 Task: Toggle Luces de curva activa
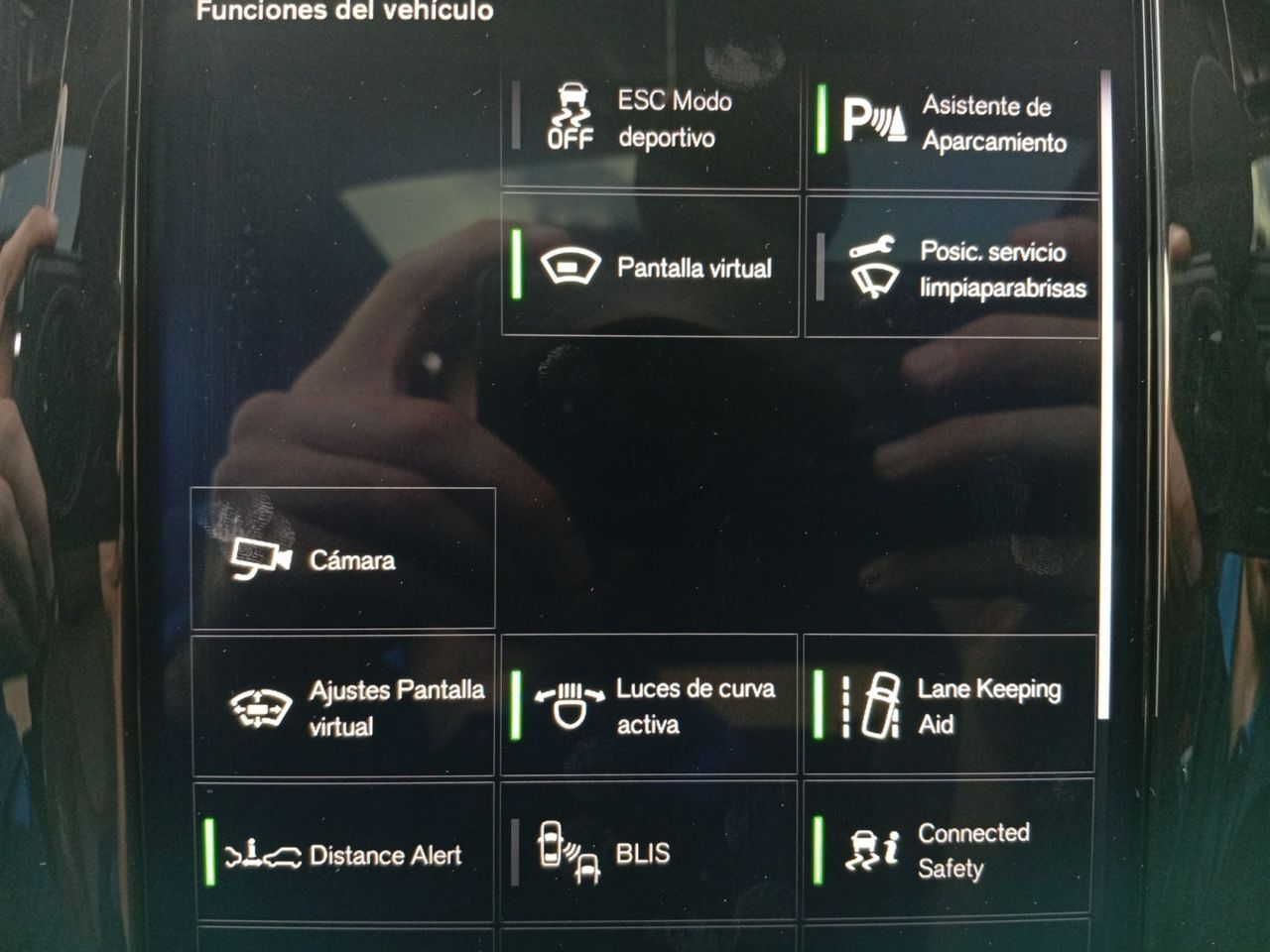tap(650, 706)
